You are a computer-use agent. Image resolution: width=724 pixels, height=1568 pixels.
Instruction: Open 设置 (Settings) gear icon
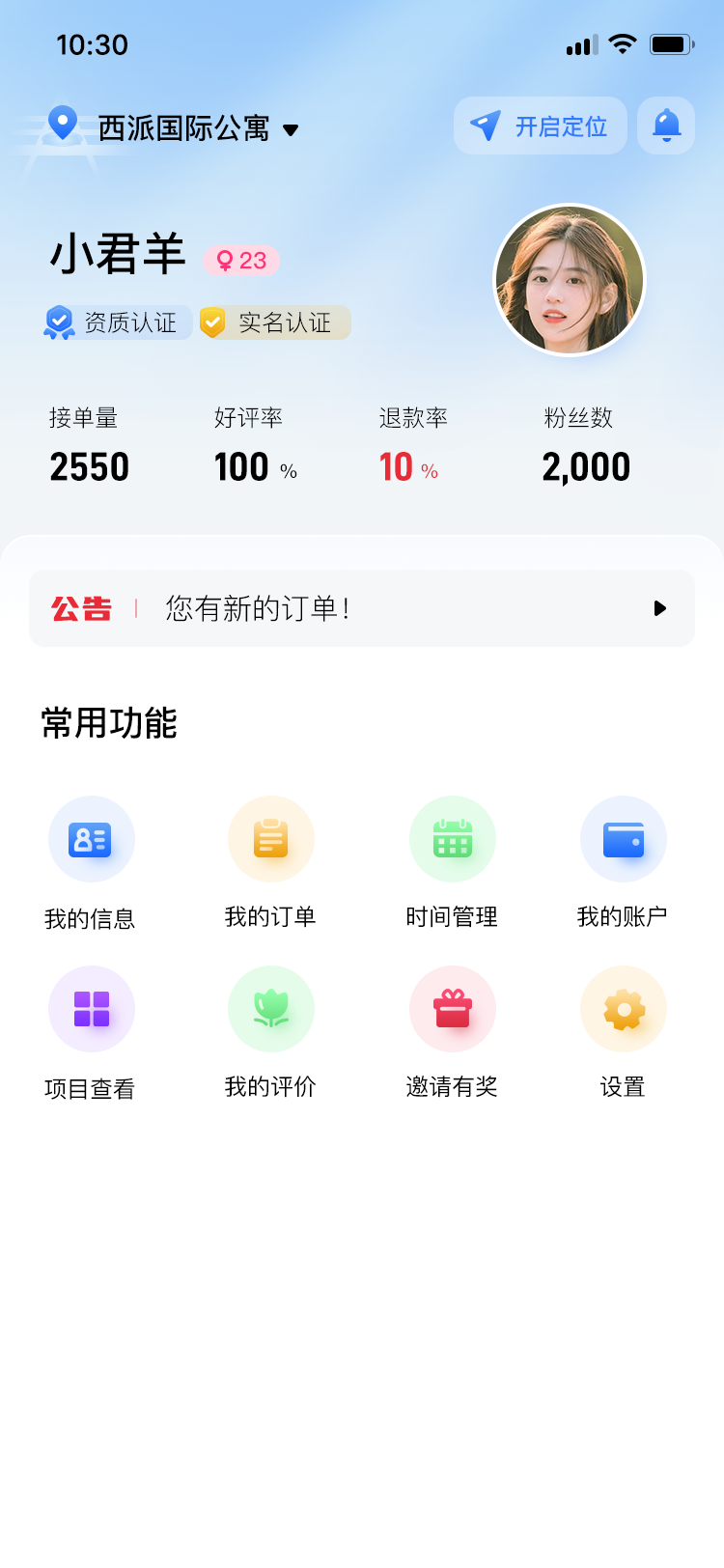coord(623,1008)
